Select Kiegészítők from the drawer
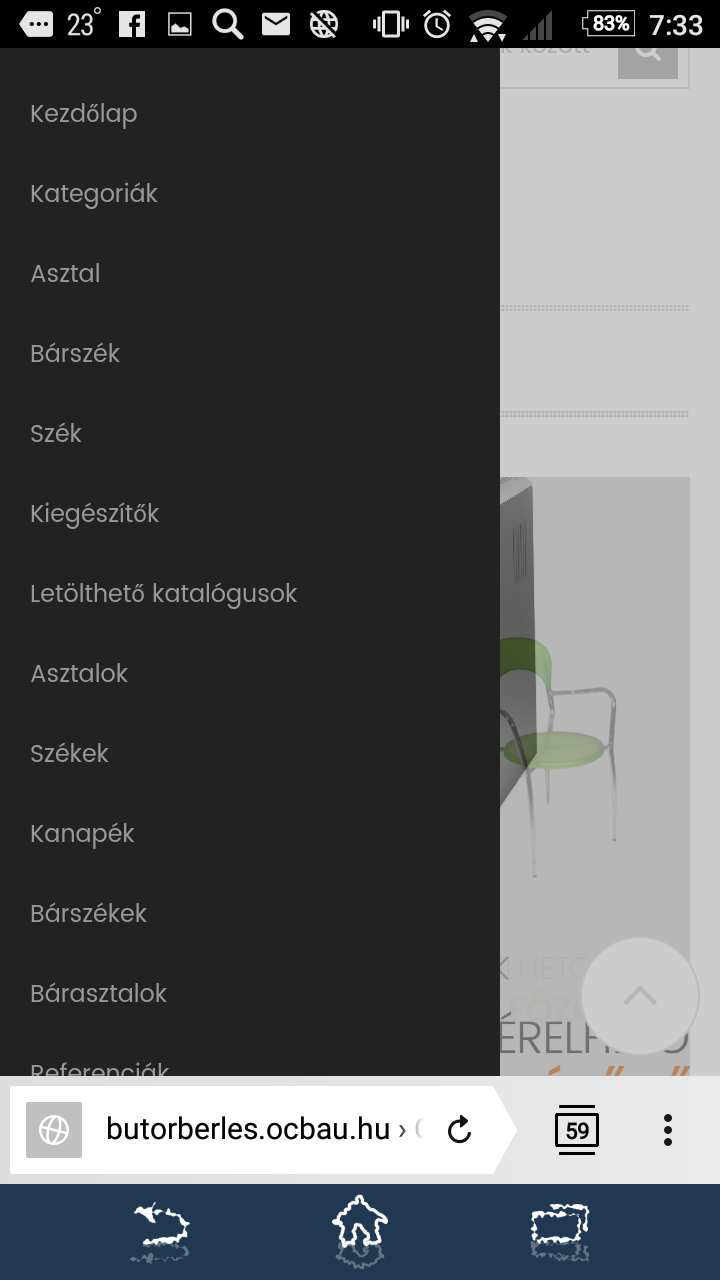 pos(95,514)
